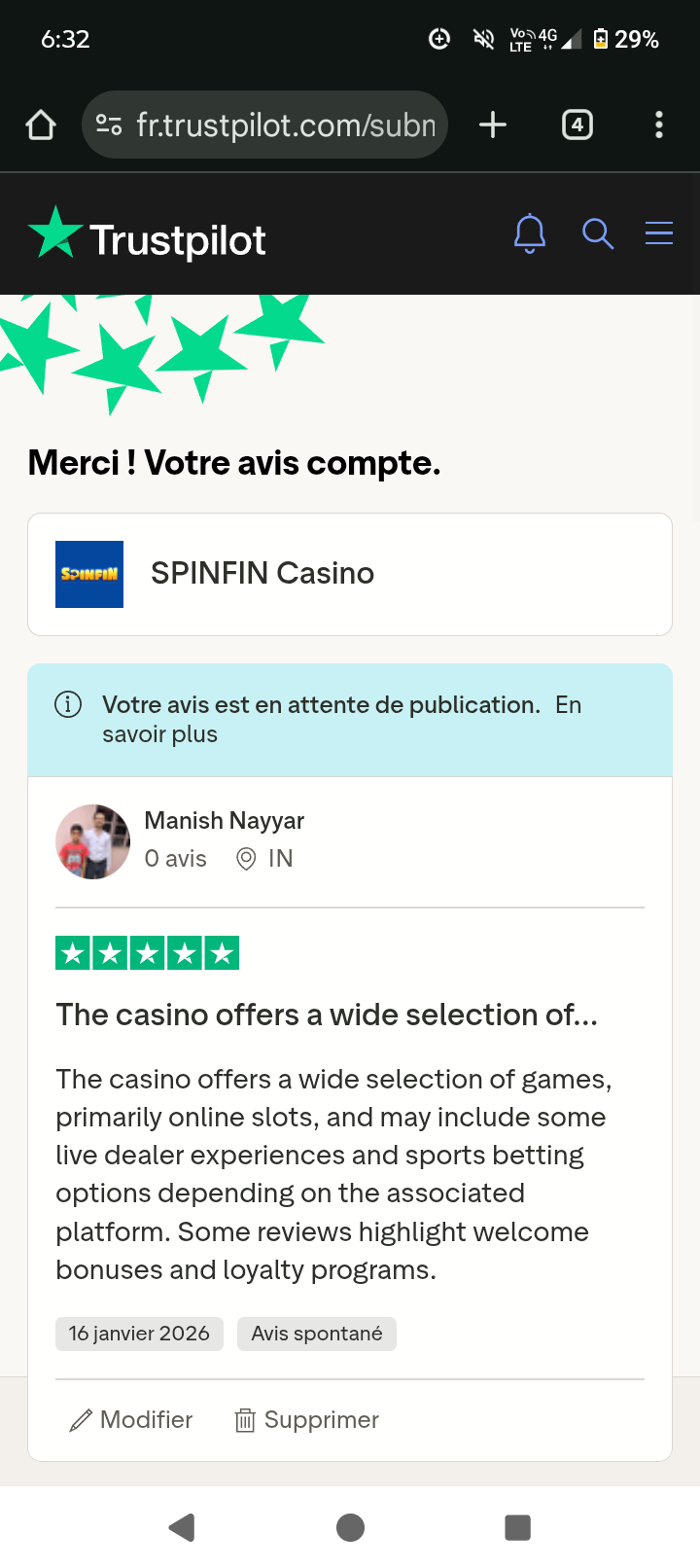The height and width of the screenshot is (1568, 700).
Task: Open the system recent apps button
Action: point(518,1527)
